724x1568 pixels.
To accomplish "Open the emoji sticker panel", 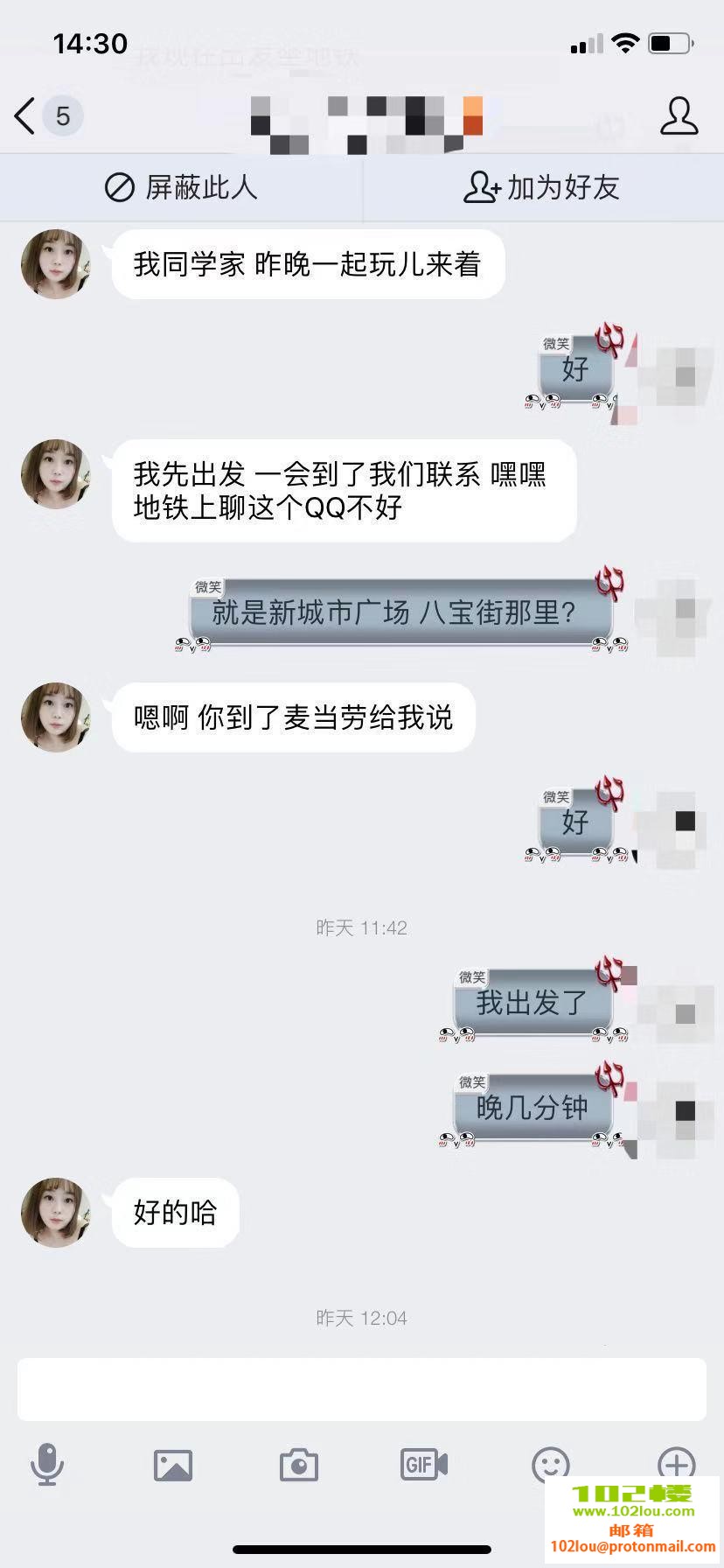I will [x=550, y=1464].
